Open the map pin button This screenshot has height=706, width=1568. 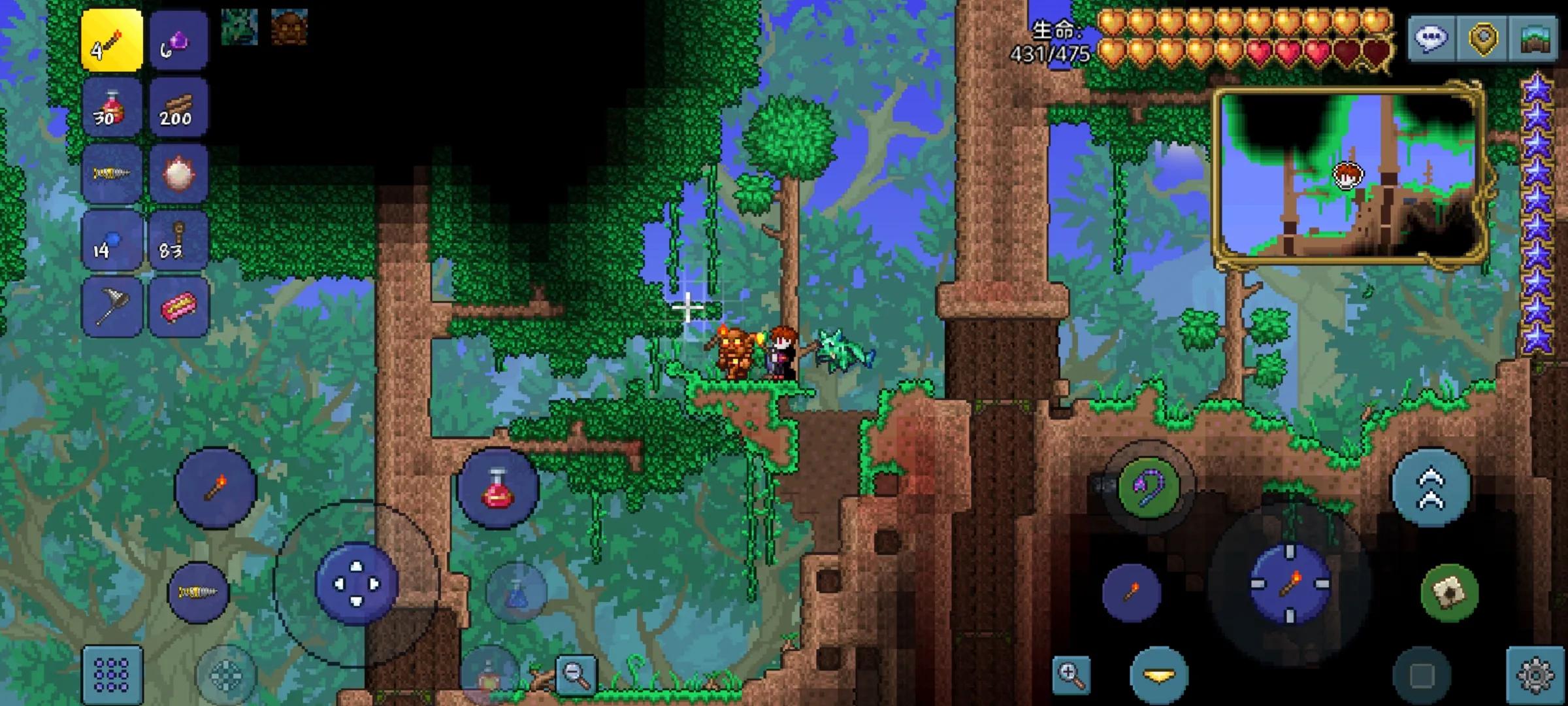1483,39
